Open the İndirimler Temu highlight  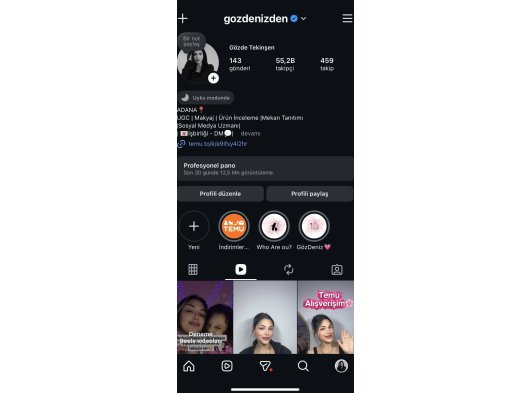[x=234, y=226]
